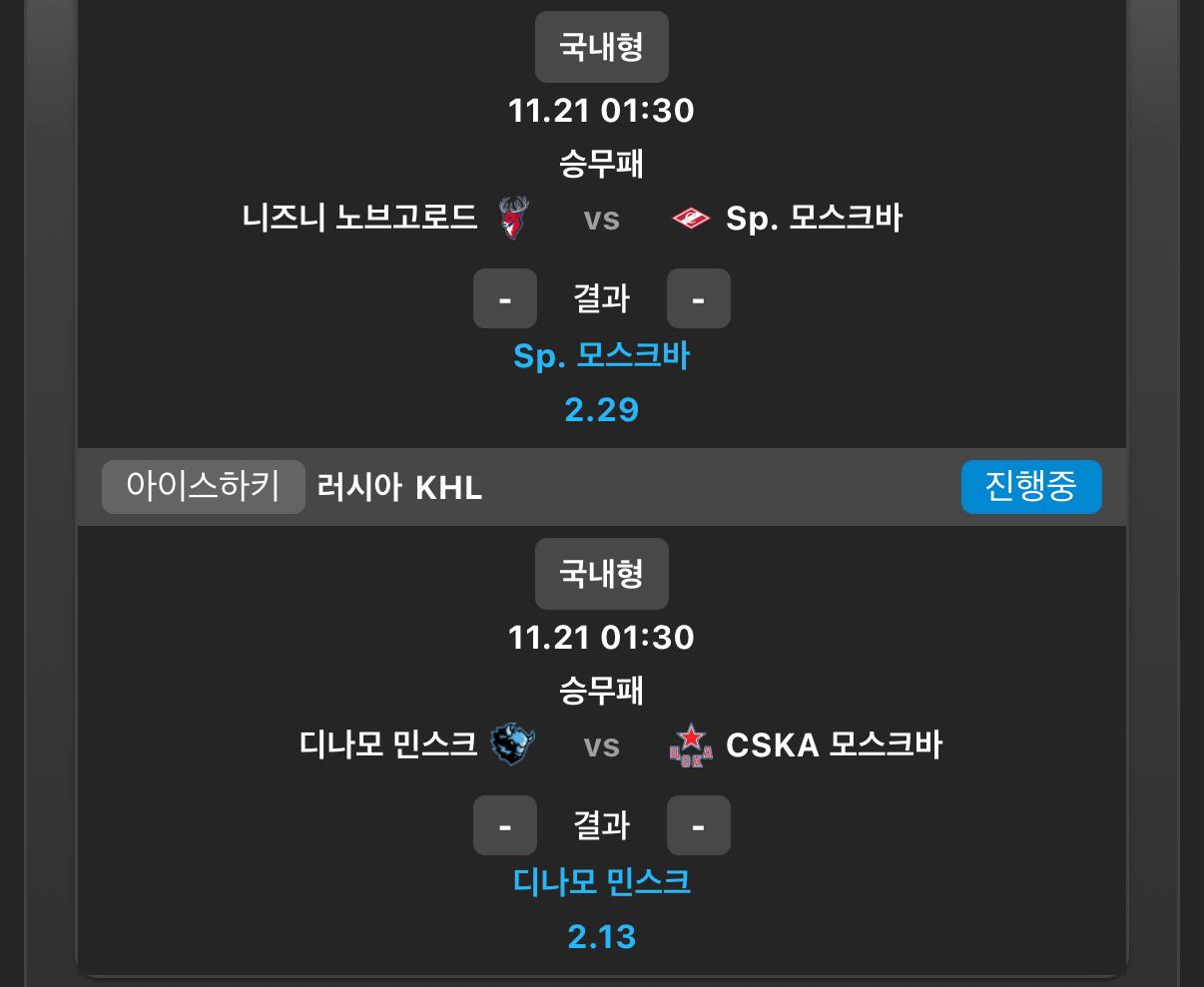This screenshot has width=1204, height=987.
Task: Tap the blue 진행중 status button
Action: tap(1030, 487)
